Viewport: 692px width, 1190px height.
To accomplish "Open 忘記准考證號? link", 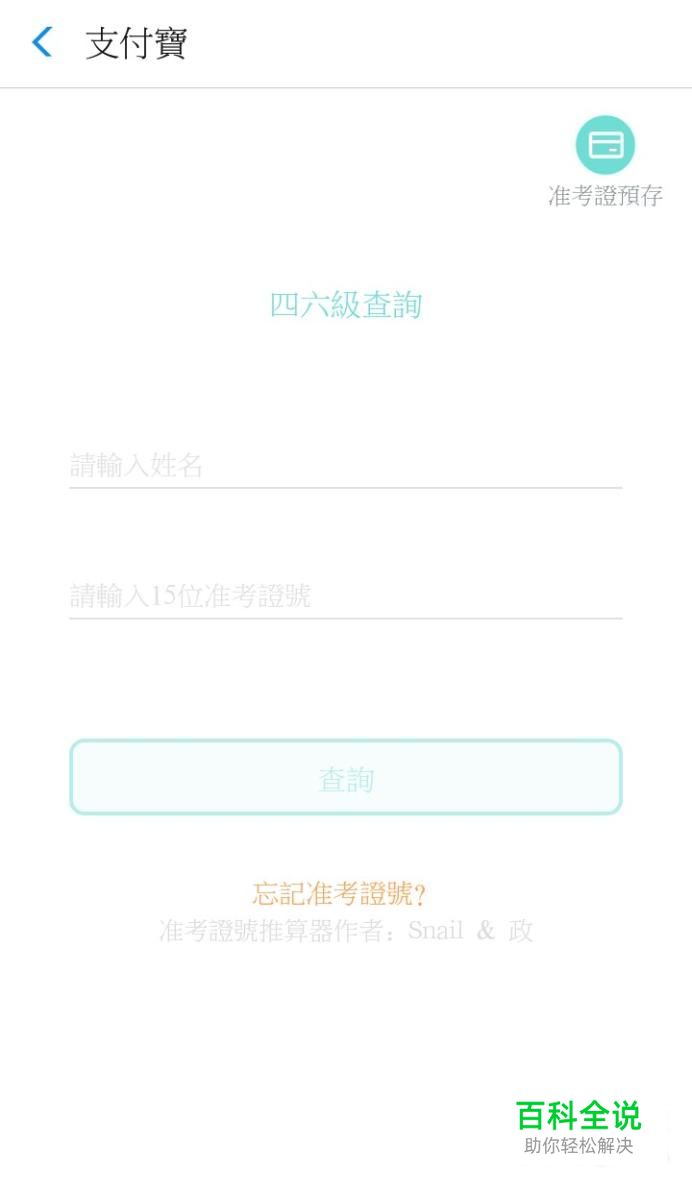I will (x=338, y=893).
